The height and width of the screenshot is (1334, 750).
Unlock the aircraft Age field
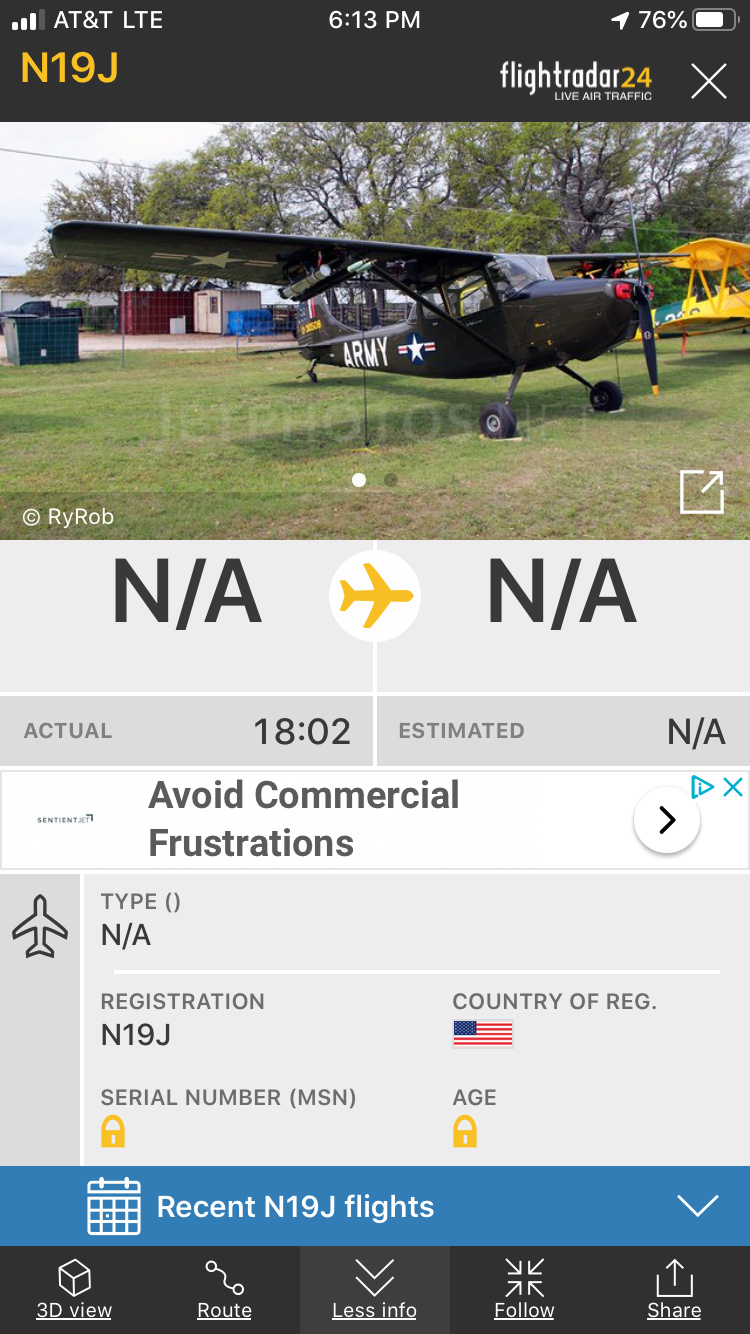click(x=465, y=1132)
